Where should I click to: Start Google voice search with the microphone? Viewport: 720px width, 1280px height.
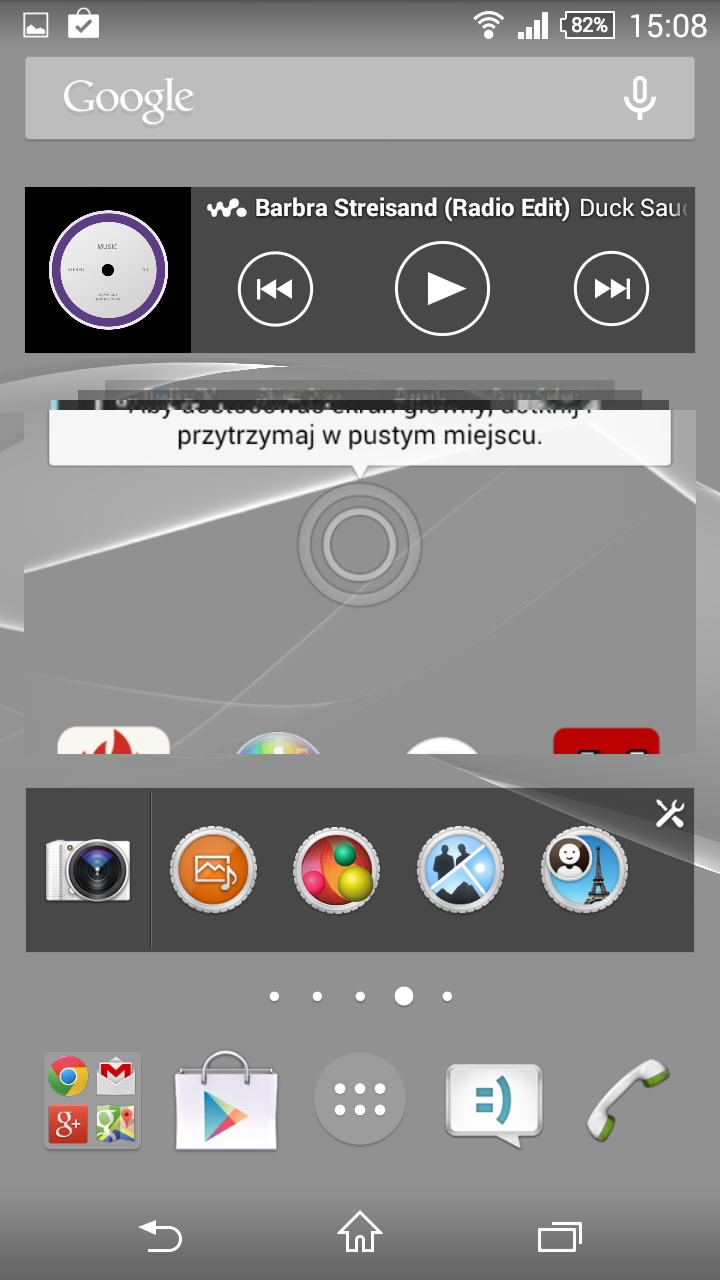639,98
